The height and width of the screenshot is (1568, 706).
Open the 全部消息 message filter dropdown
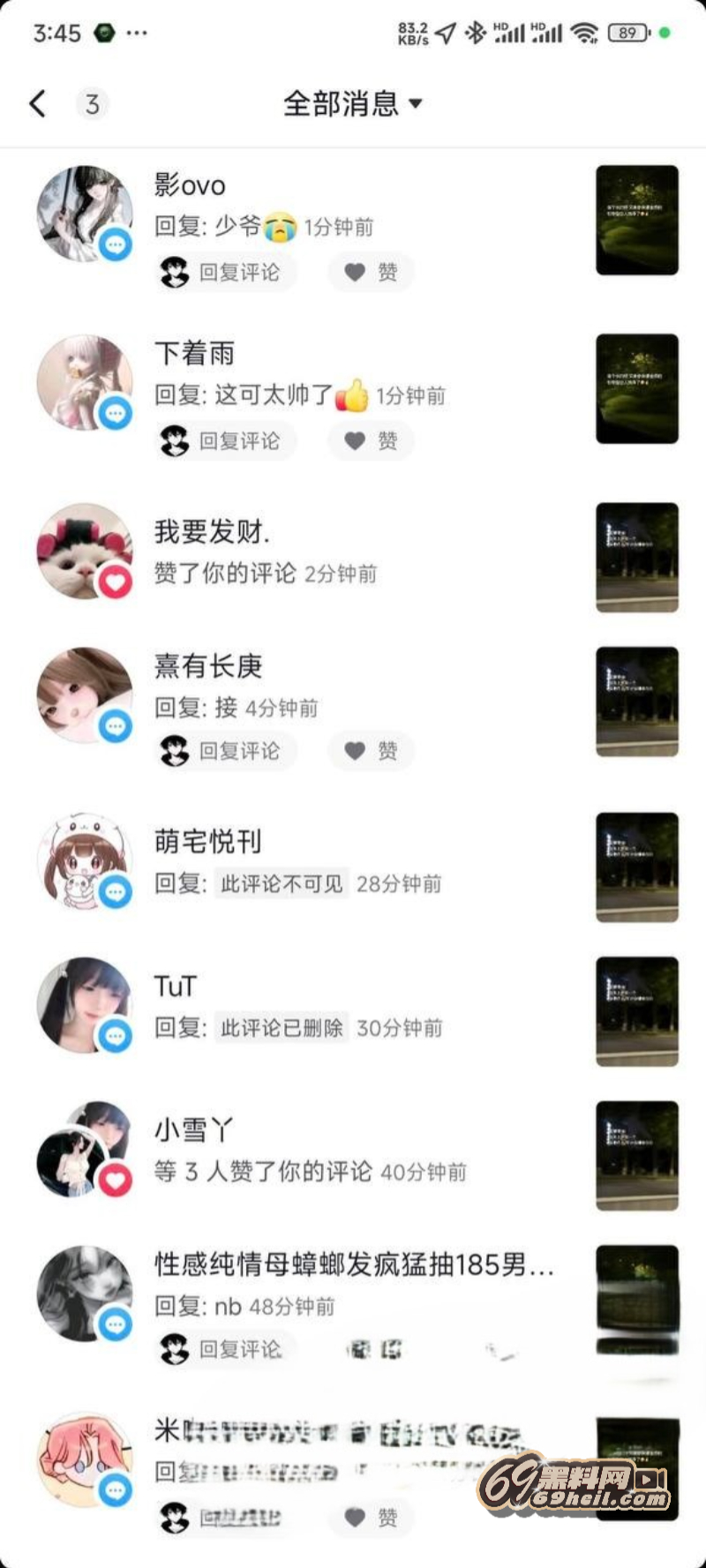tap(352, 104)
